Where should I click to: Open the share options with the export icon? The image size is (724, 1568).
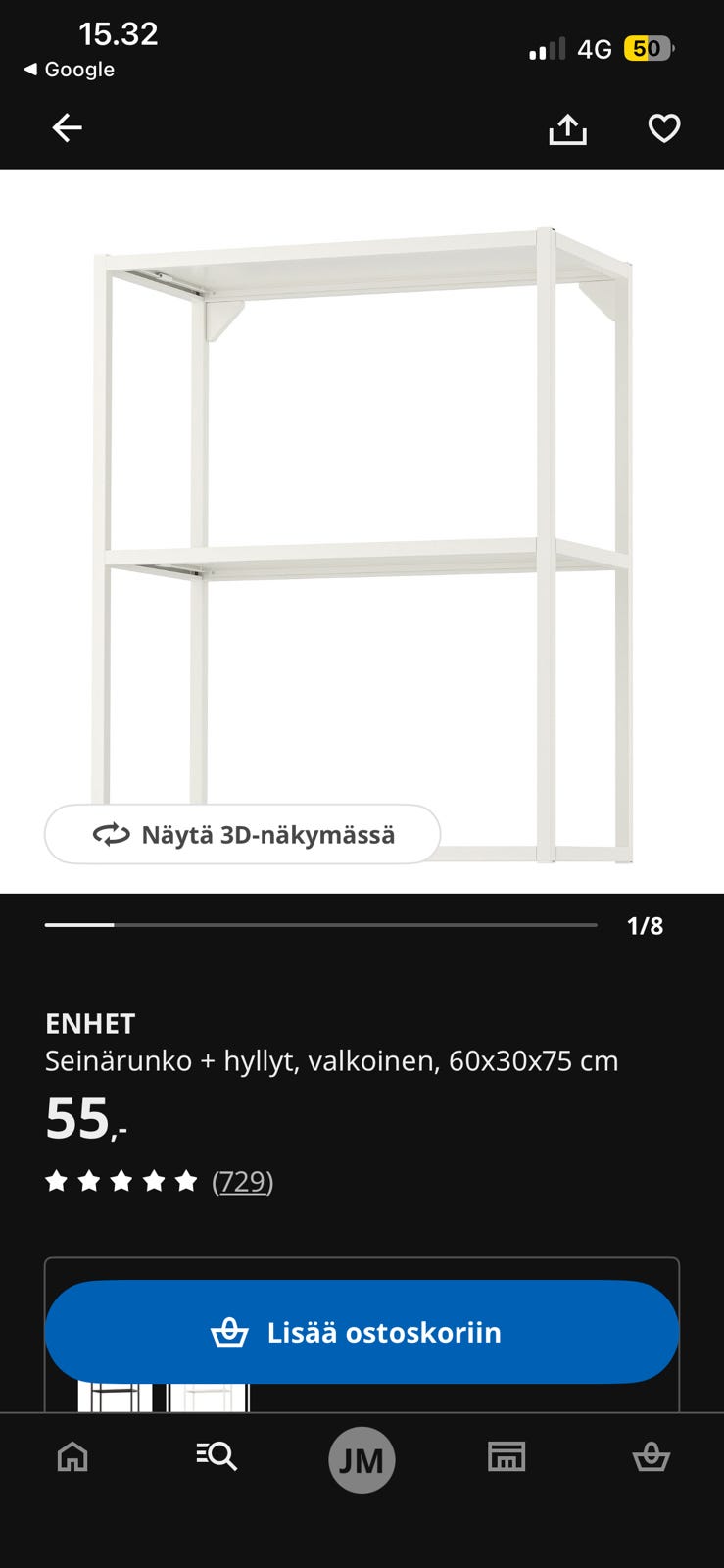[x=571, y=127]
